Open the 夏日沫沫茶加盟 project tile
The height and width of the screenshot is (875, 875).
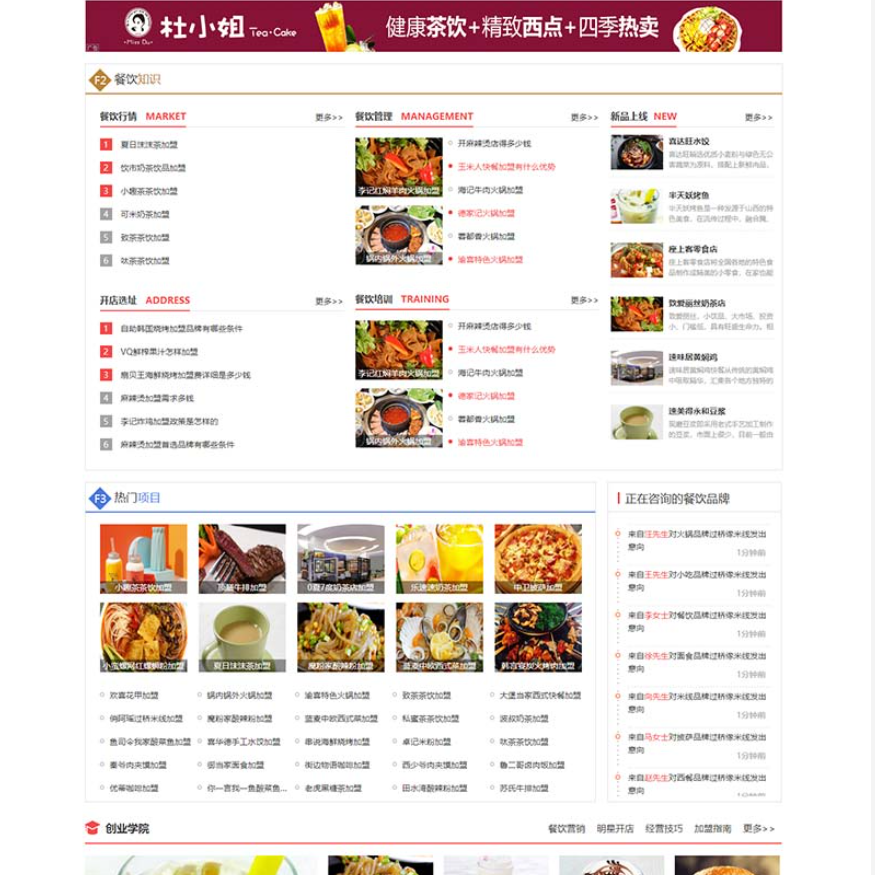pos(241,637)
